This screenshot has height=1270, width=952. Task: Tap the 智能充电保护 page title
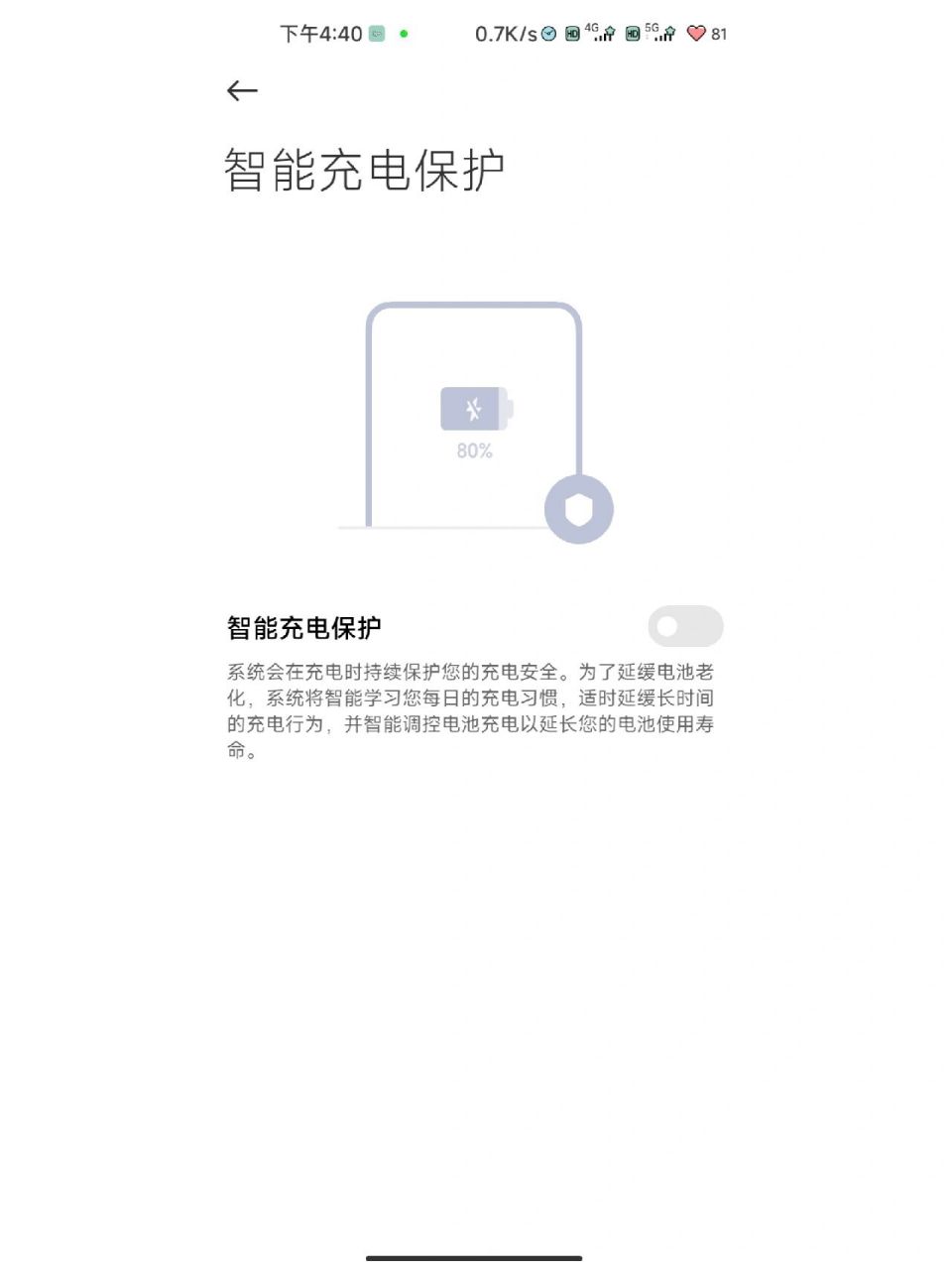click(363, 167)
